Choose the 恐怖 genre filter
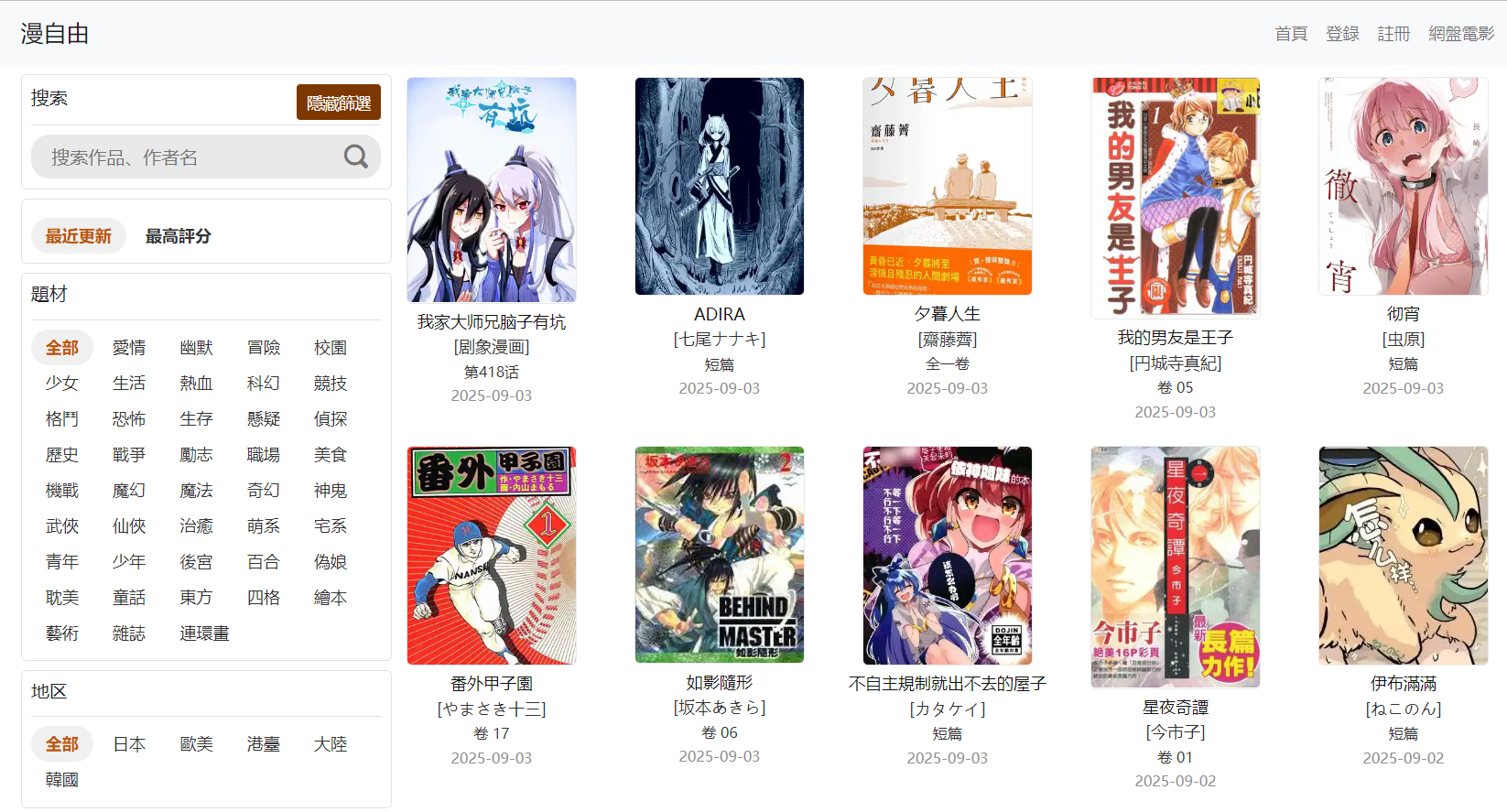The image size is (1507, 812). [129, 419]
